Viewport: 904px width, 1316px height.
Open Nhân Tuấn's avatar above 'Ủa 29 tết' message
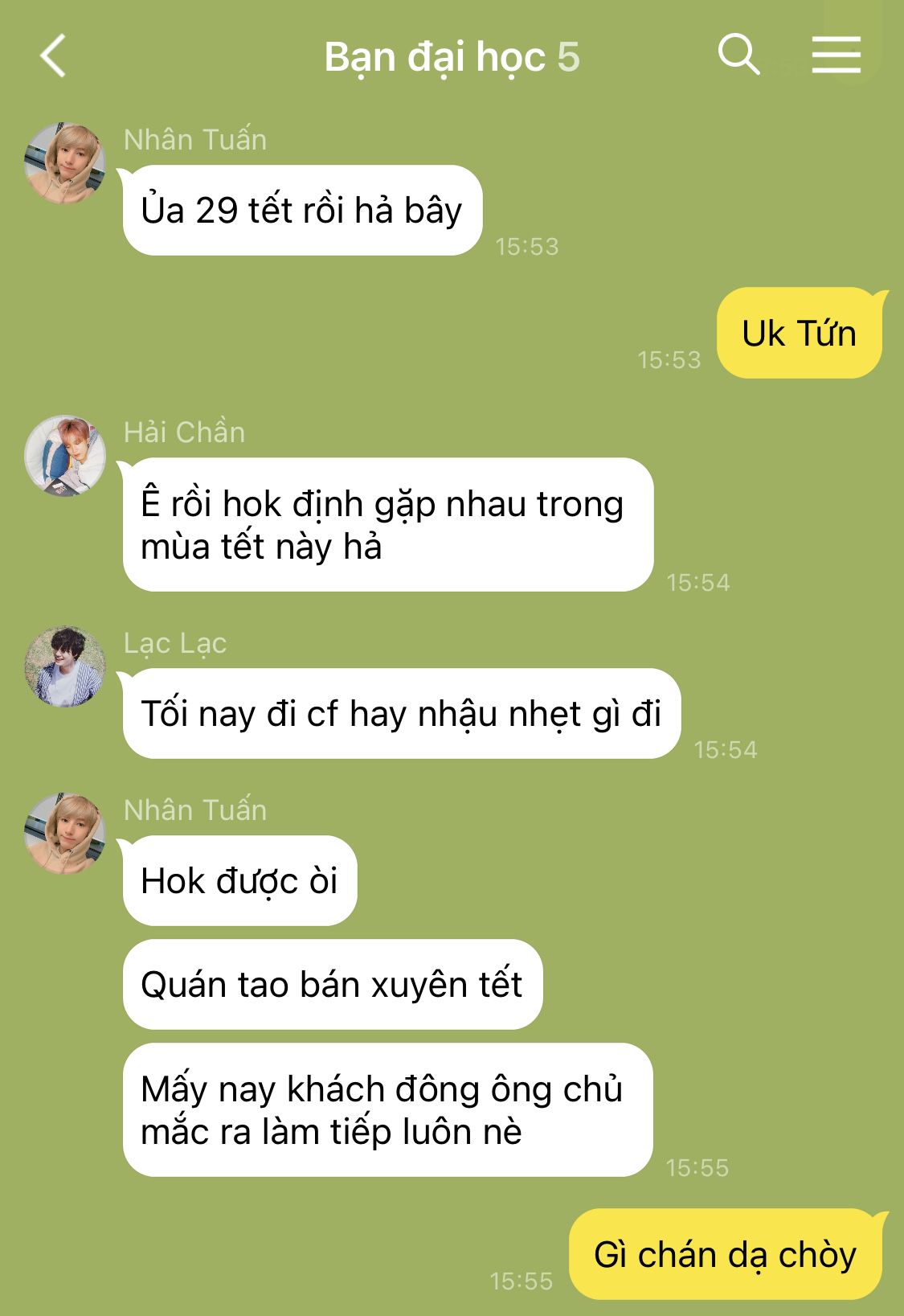(65, 162)
